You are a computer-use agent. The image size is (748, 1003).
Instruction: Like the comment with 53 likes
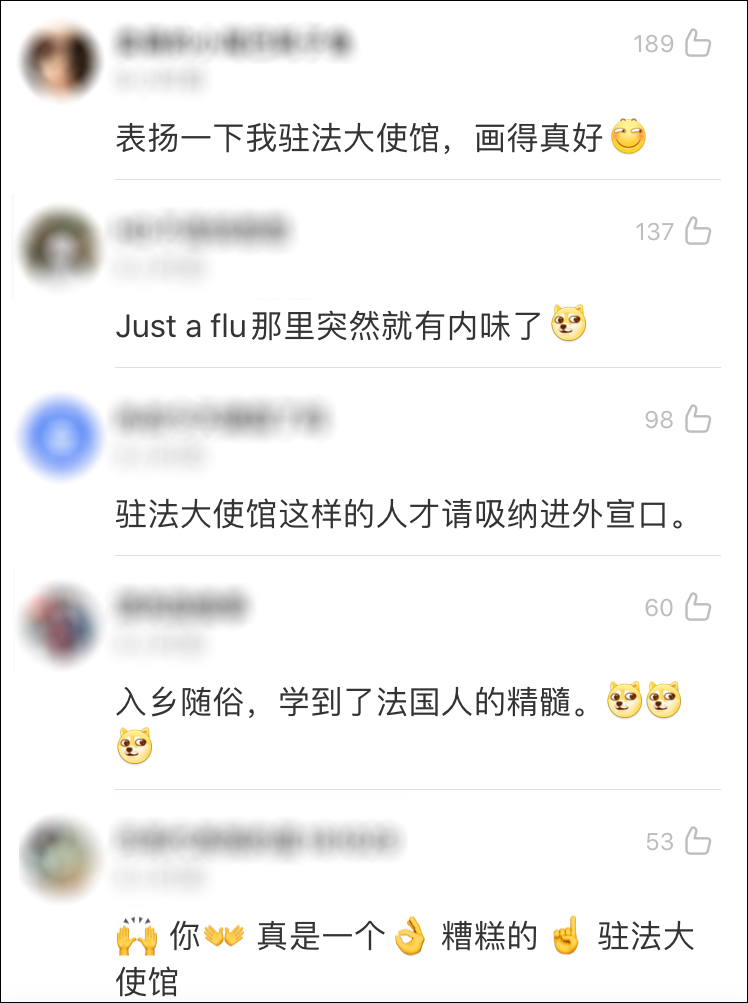click(698, 841)
